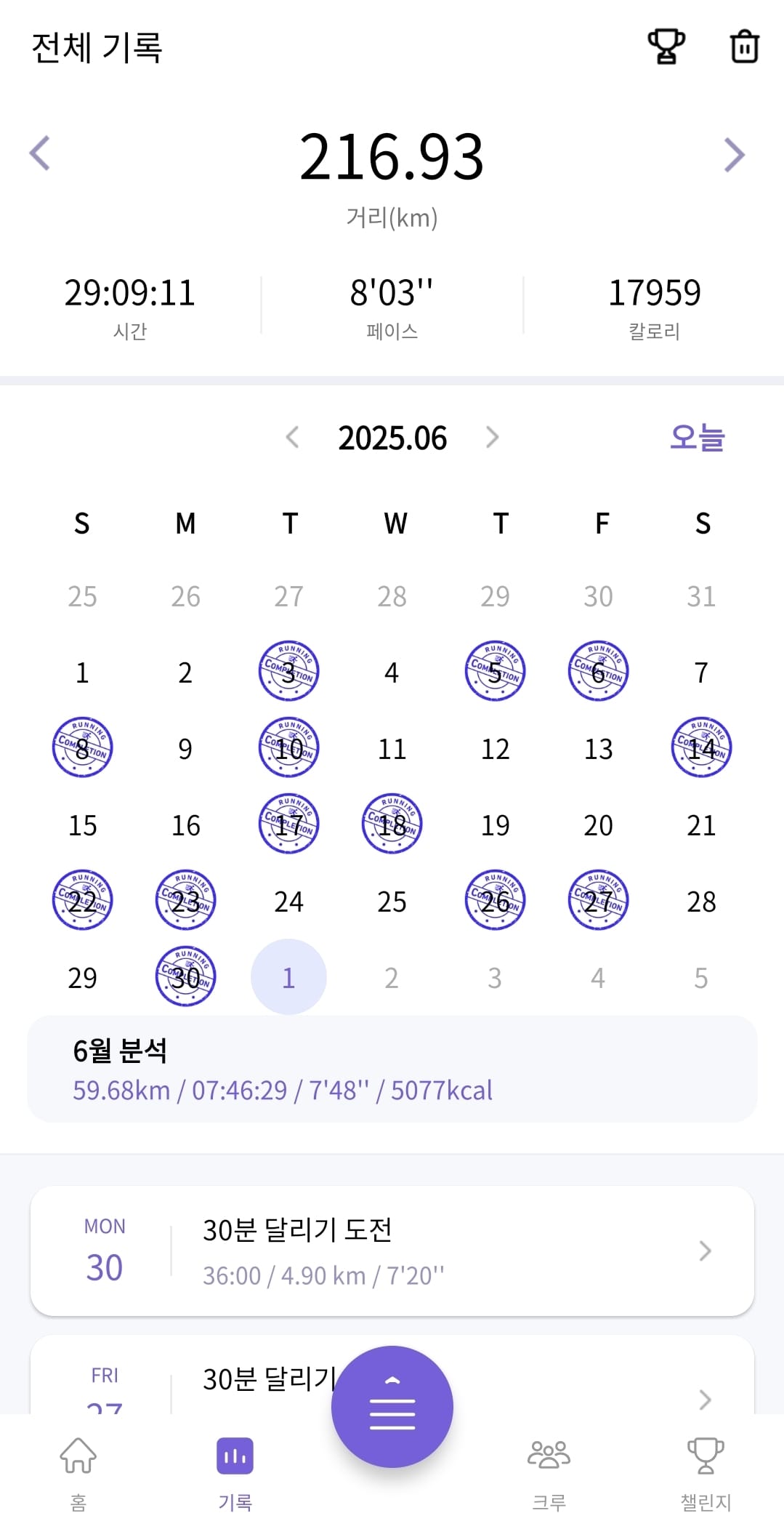Open the MON 30 run record card
This screenshot has height=1529, width=784.
pyautogui.click(x=392, y=1251)
